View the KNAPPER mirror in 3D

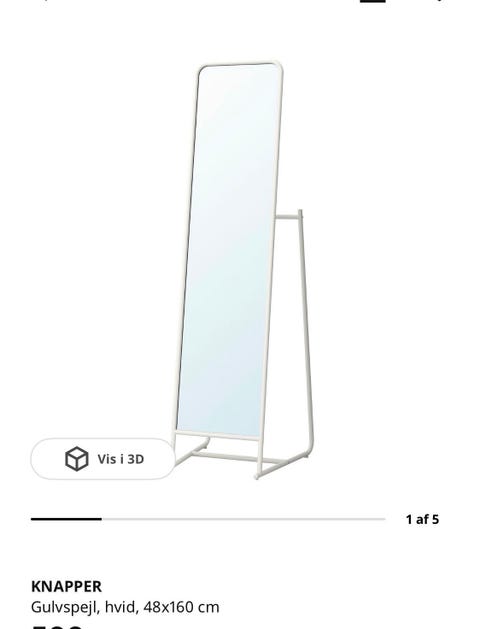click(103, 459)
